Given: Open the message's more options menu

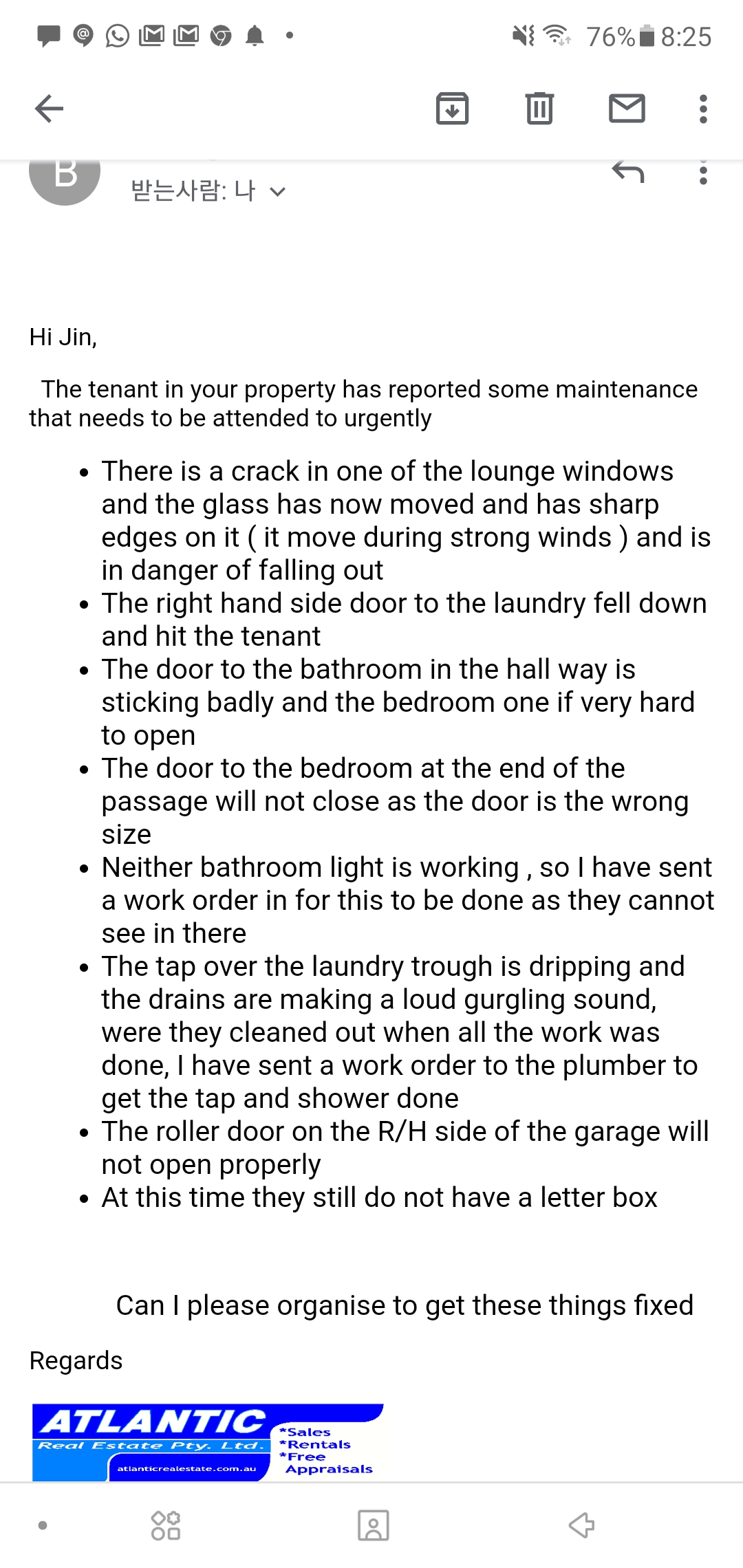Looking at the screenshot, I should [702, 173].
